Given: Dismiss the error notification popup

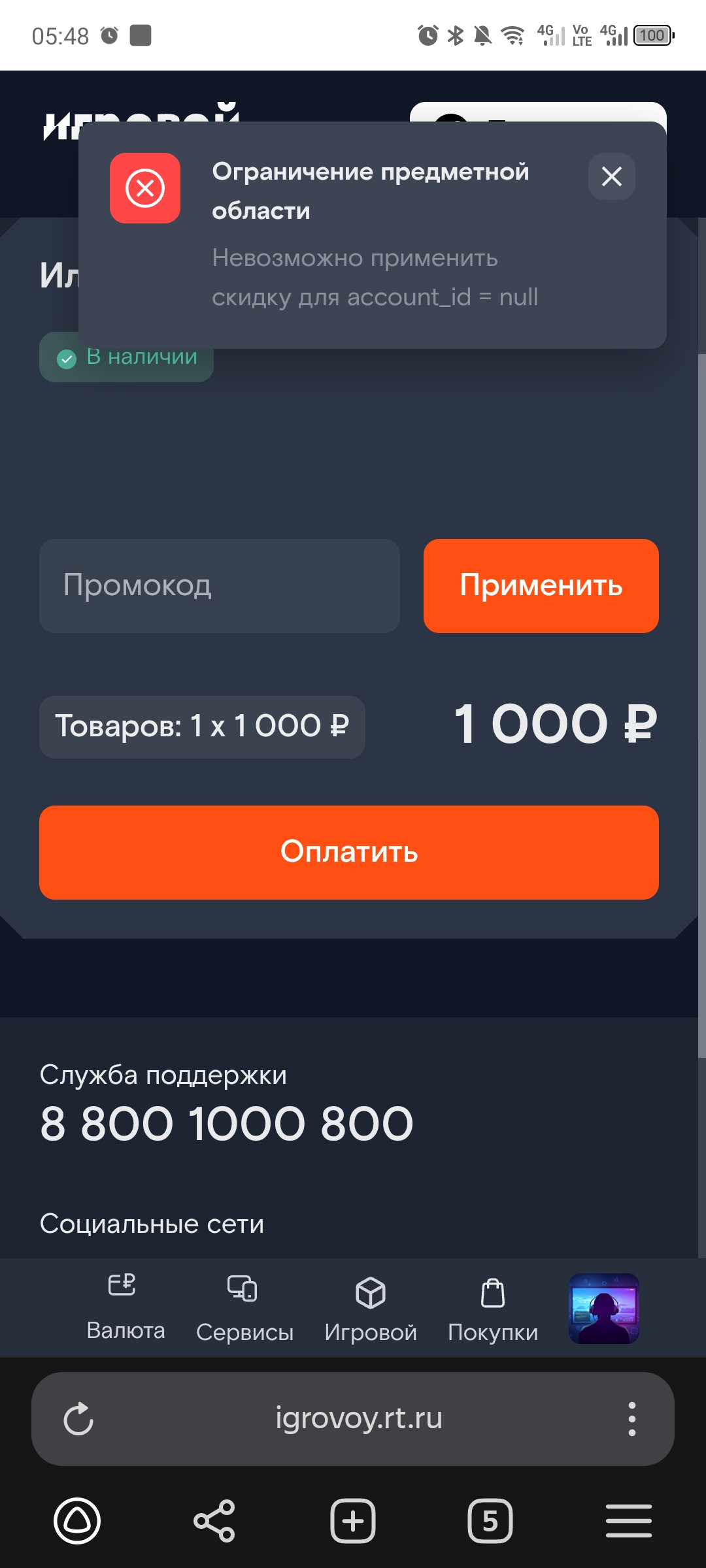Looking at the screenshot, I should pos(611,176).
